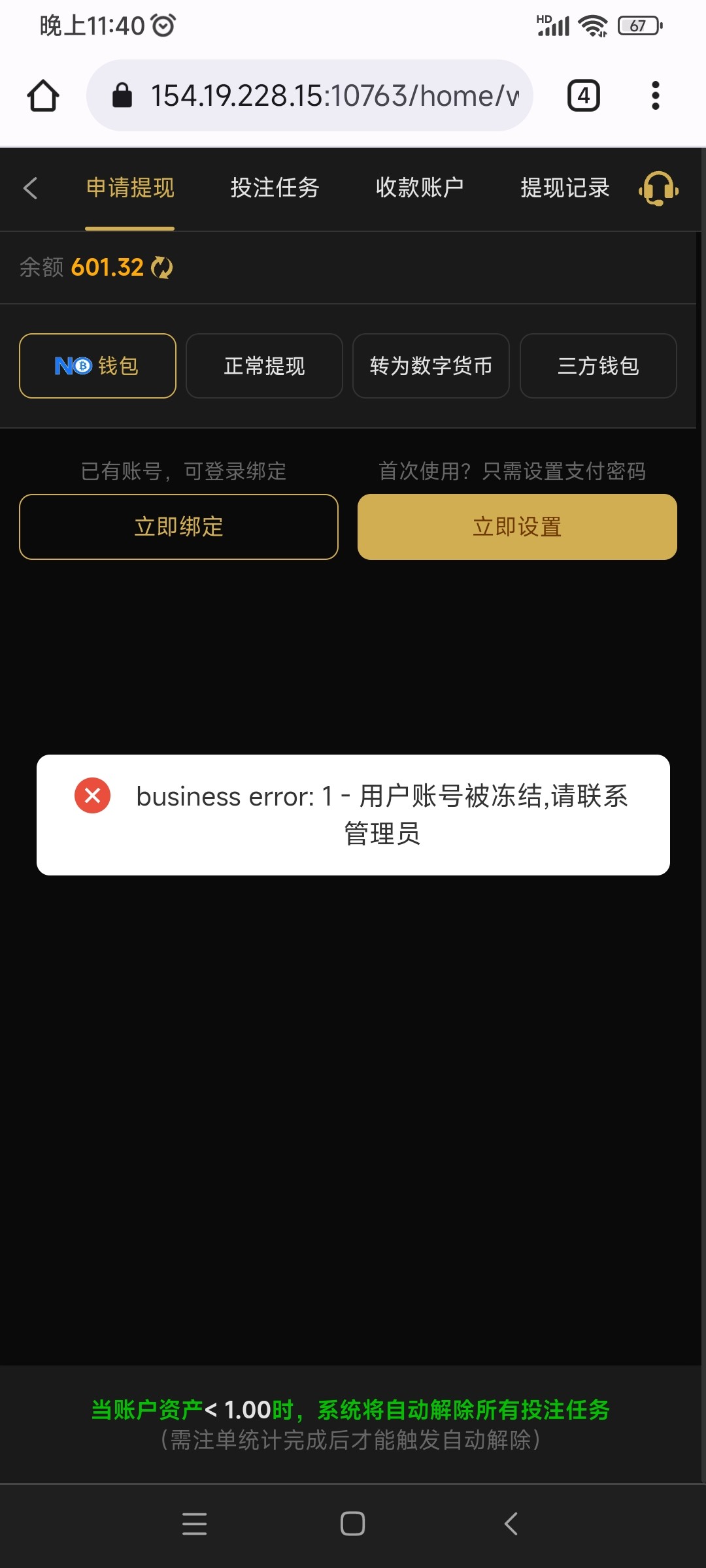This screenshot has width=706, height=1568.
Task: Switch to the 投注任务 tab
Action: pyautogui.click(x=275, y=188)
